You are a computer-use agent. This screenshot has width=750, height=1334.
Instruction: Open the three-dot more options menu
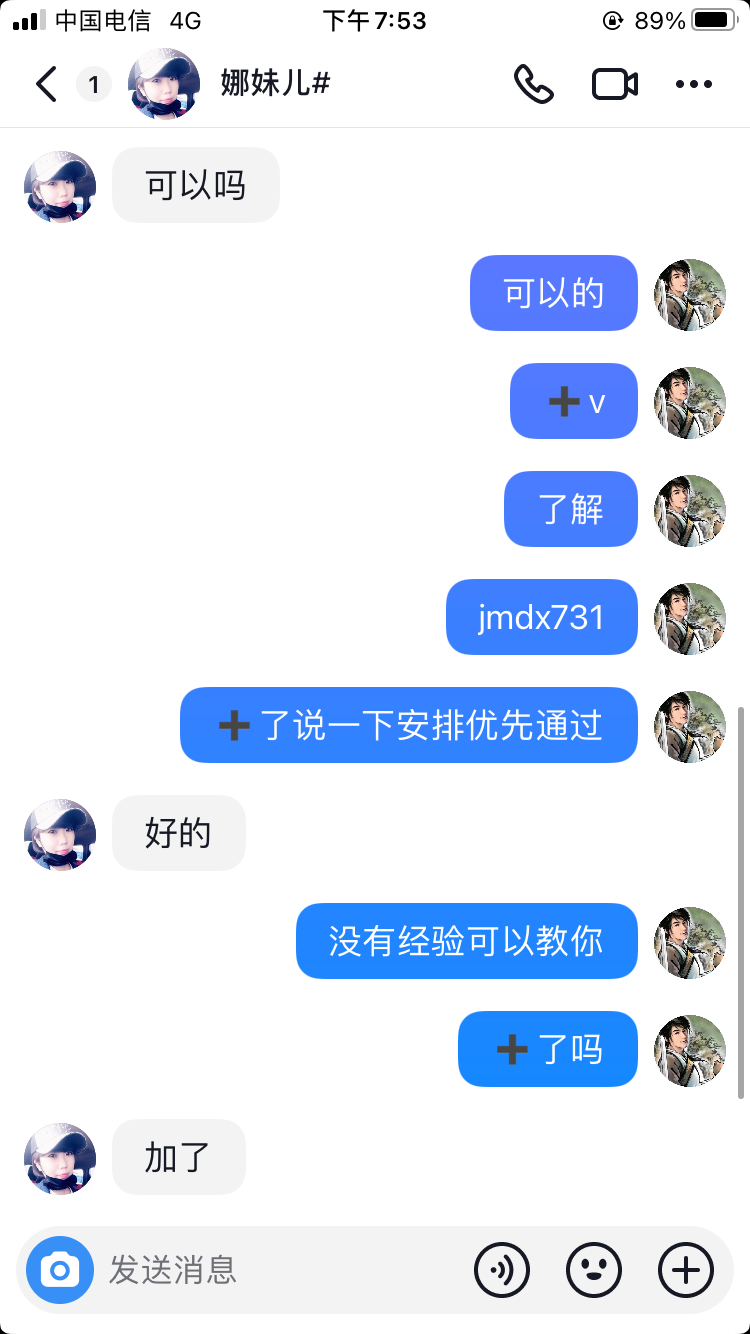[x=693, y=84]
